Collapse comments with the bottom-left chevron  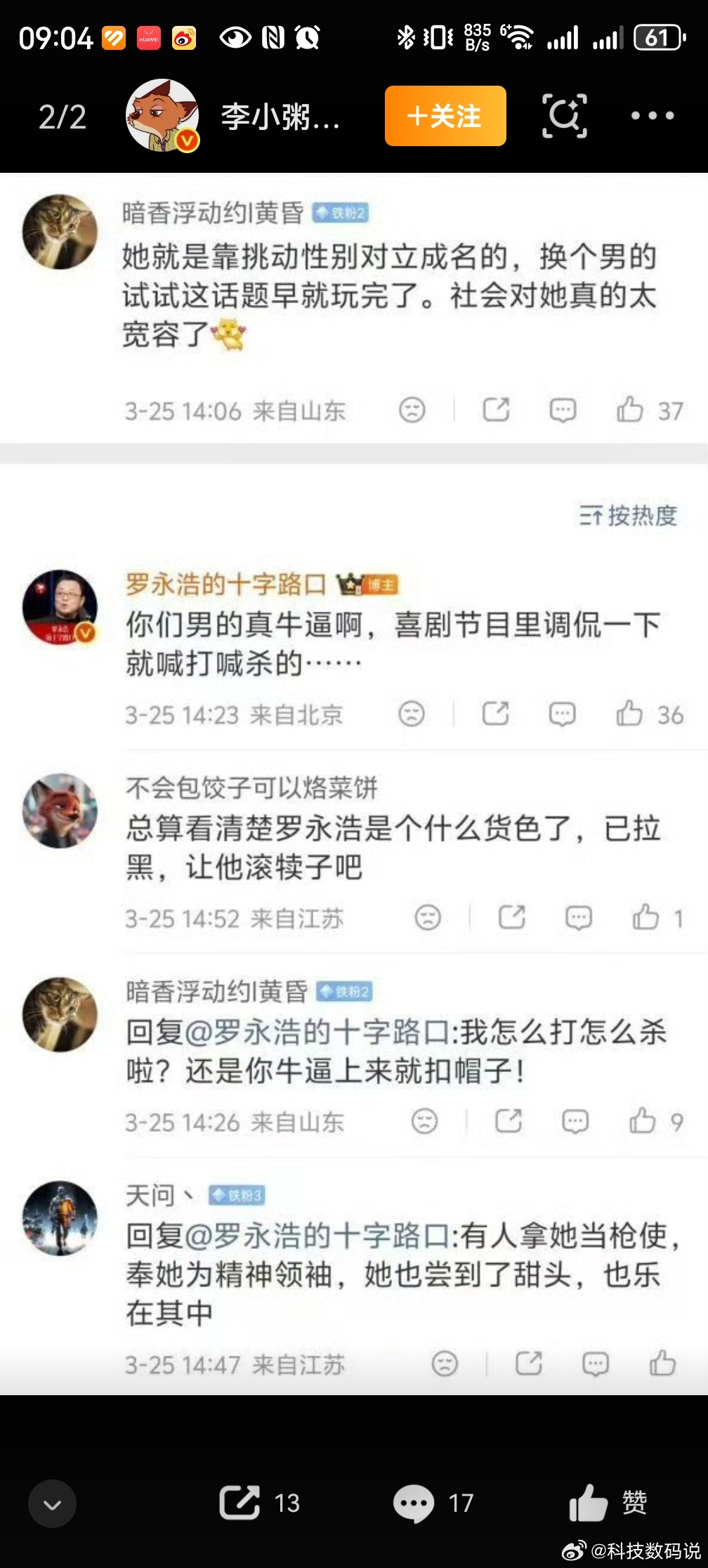(52, 1505)
